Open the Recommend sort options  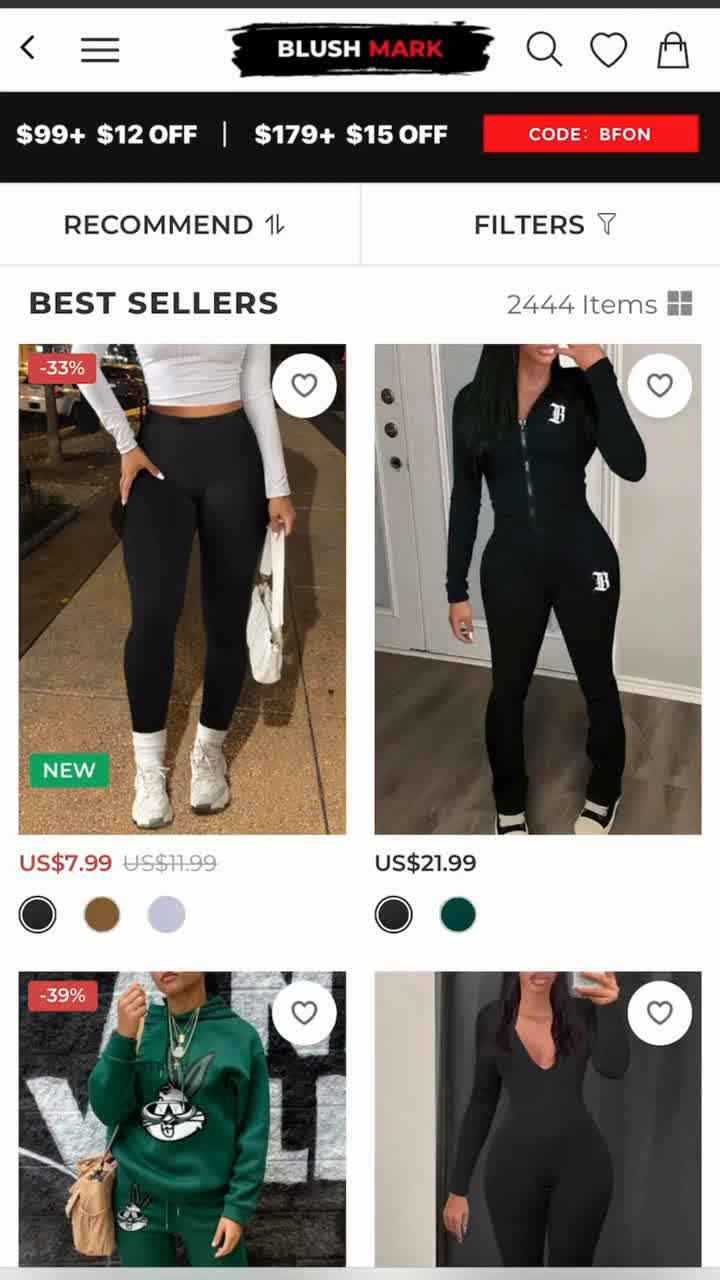pyautogui.click(x=175, y=224)
